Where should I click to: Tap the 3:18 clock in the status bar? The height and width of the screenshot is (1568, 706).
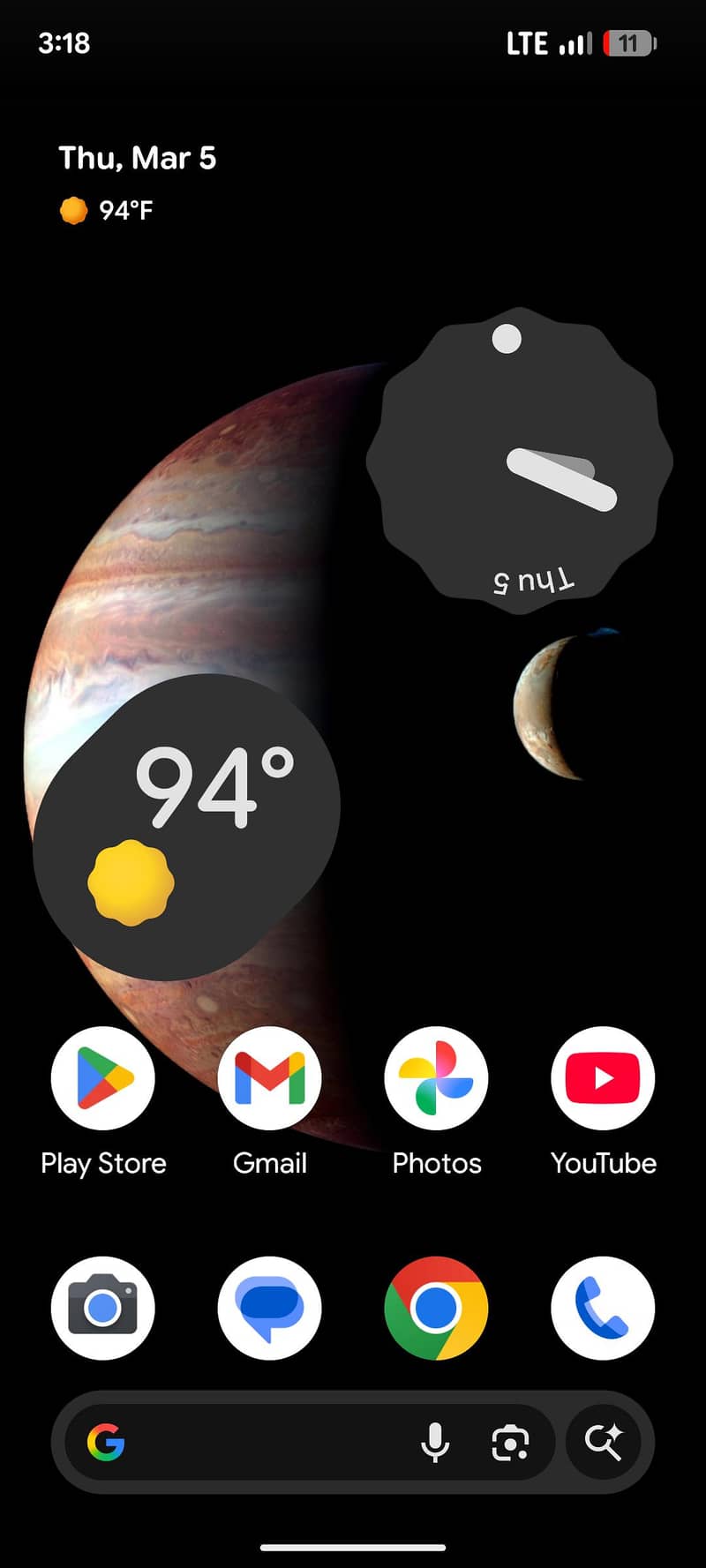[x=65, y=43]
